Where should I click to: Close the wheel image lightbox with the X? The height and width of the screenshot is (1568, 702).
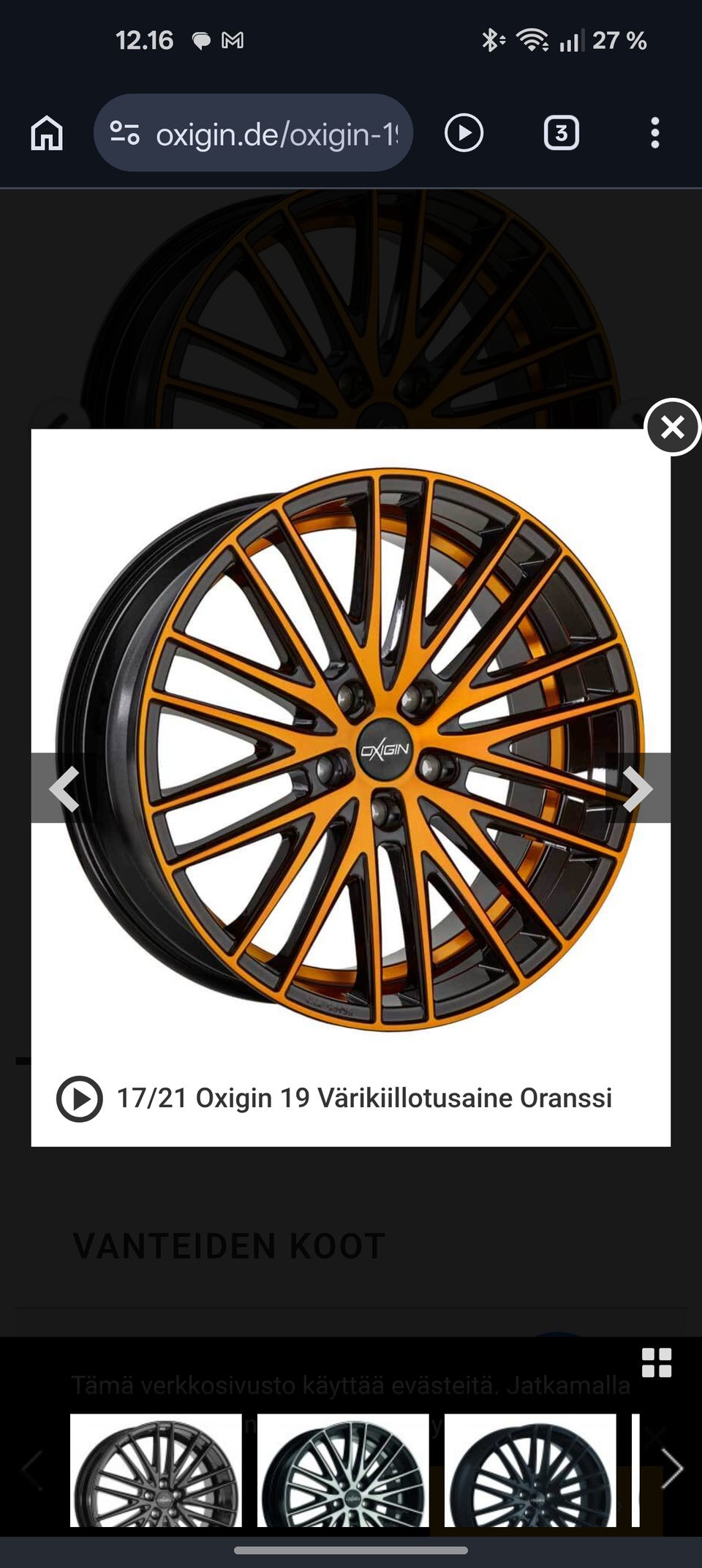pos(673,429)
